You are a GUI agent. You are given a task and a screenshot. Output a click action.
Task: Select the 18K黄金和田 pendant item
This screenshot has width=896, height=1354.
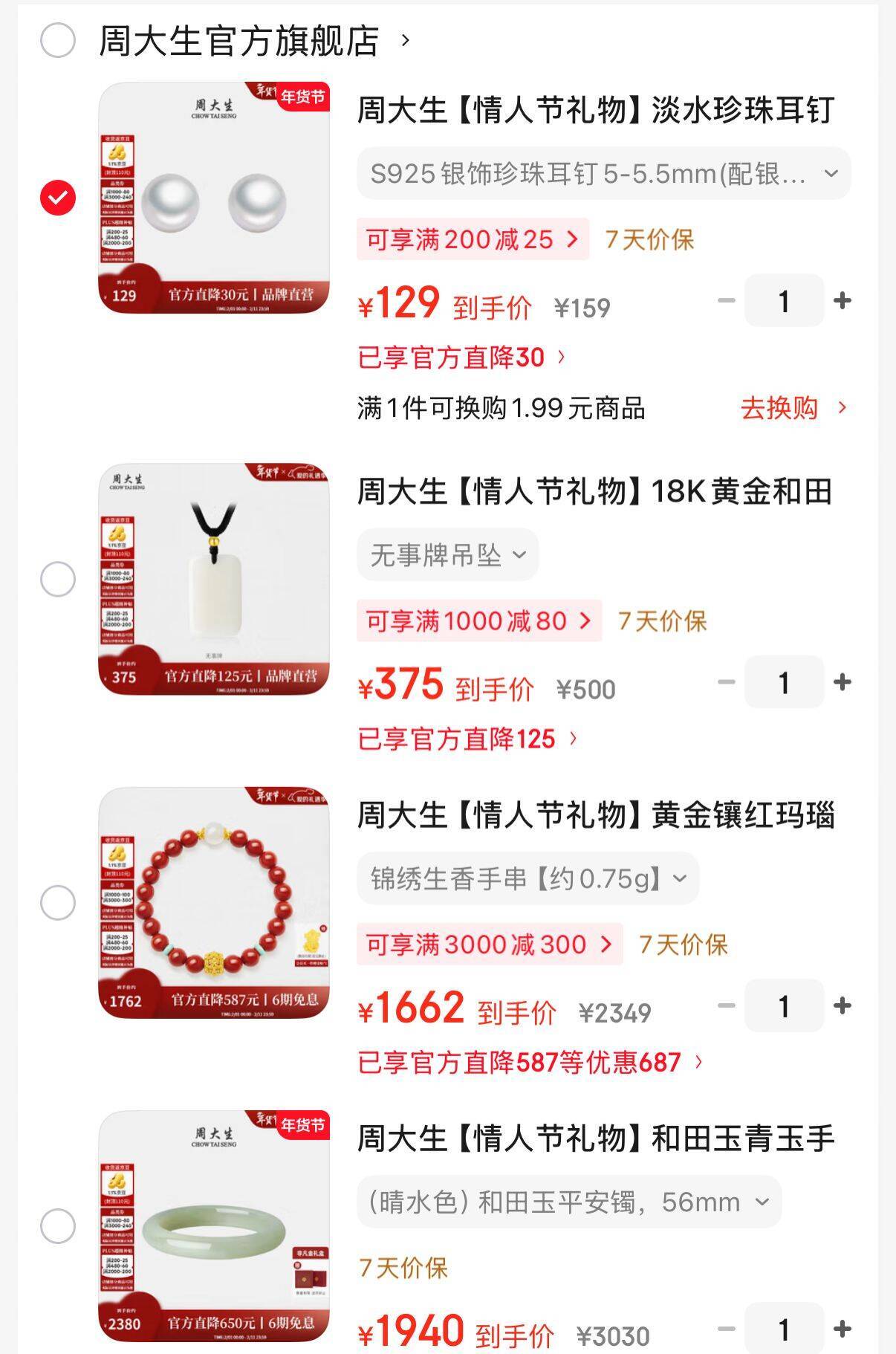point(58,579)
